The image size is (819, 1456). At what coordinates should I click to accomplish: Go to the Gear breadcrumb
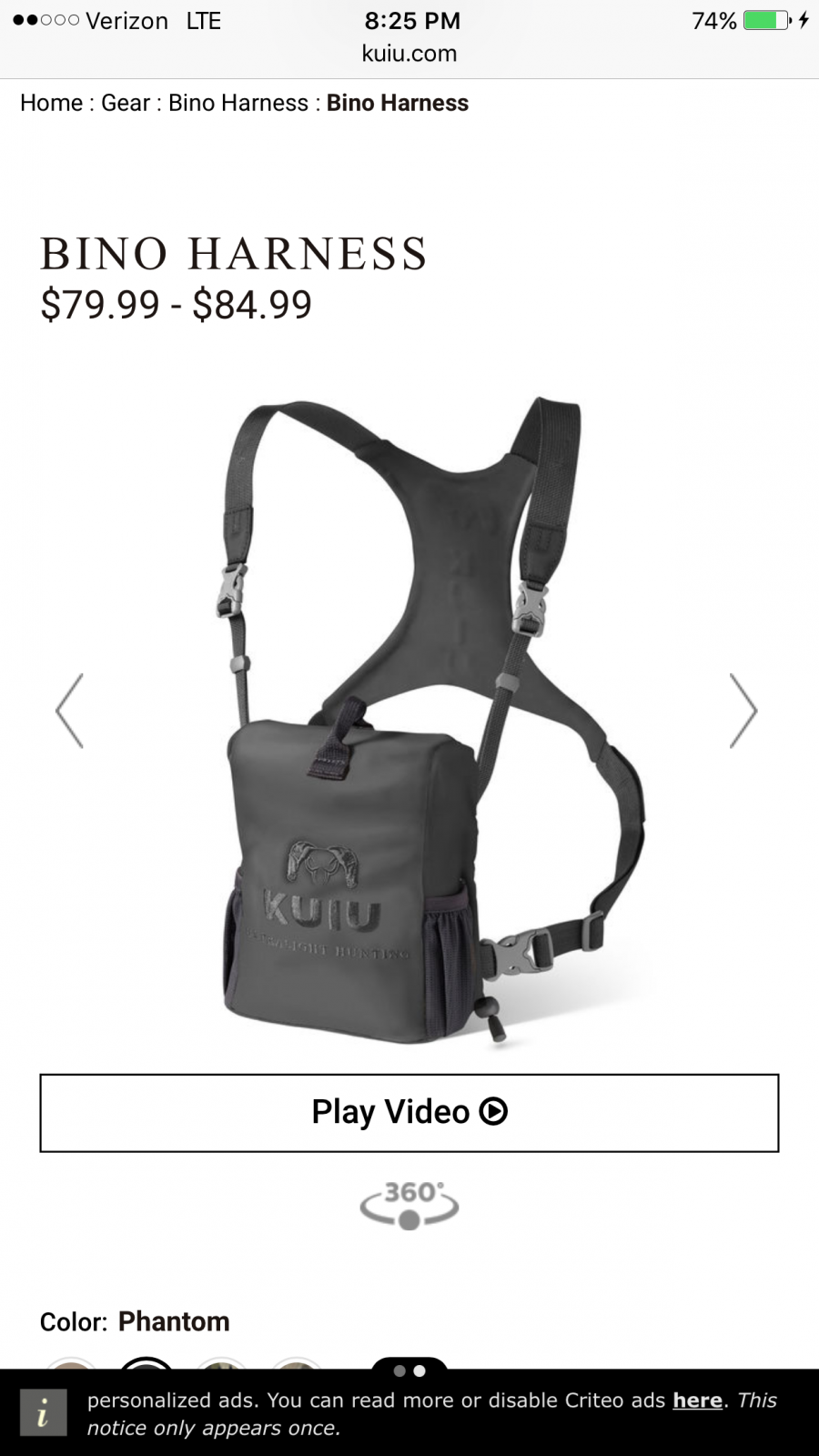pyautogui.click(x=126, y=103)
